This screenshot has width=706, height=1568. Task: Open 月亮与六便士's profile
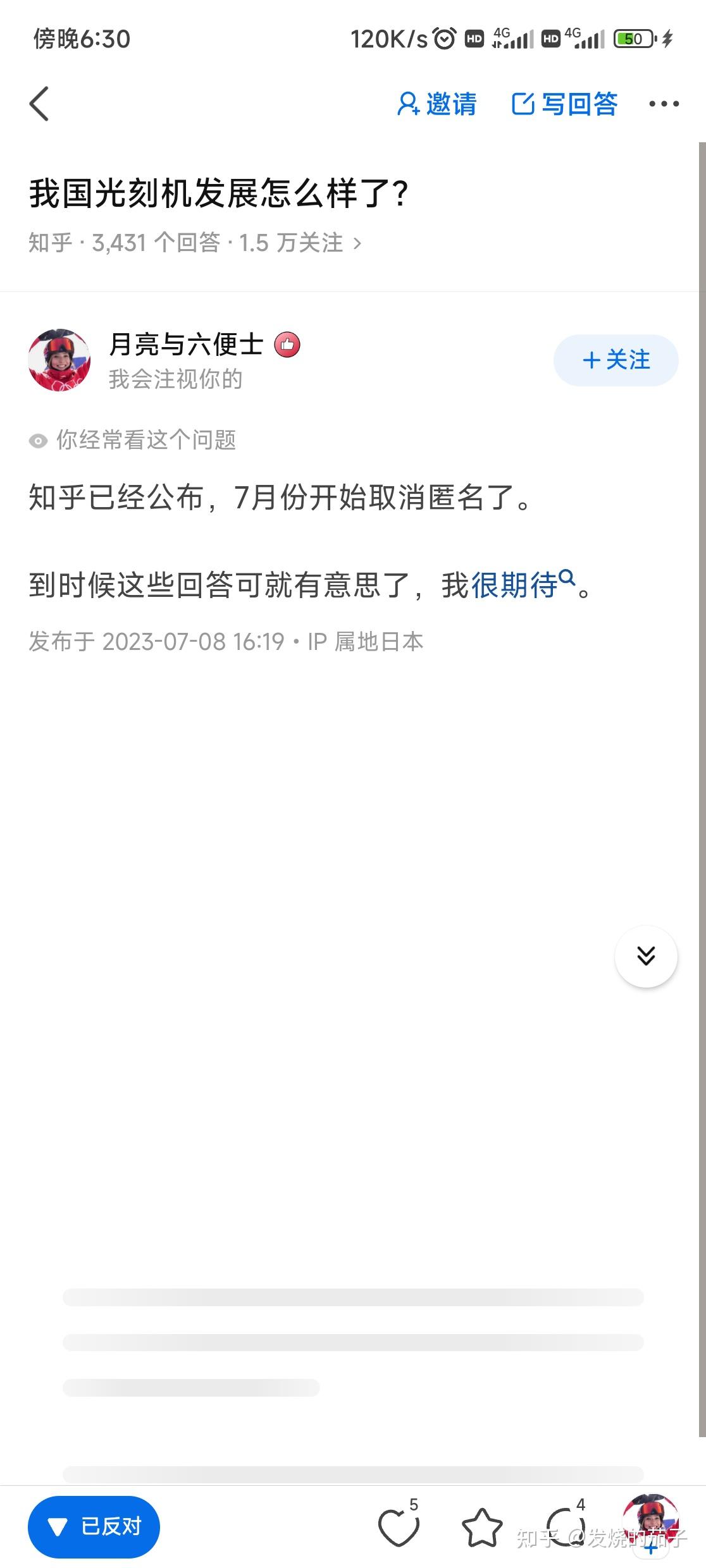[x=186, y=345]
